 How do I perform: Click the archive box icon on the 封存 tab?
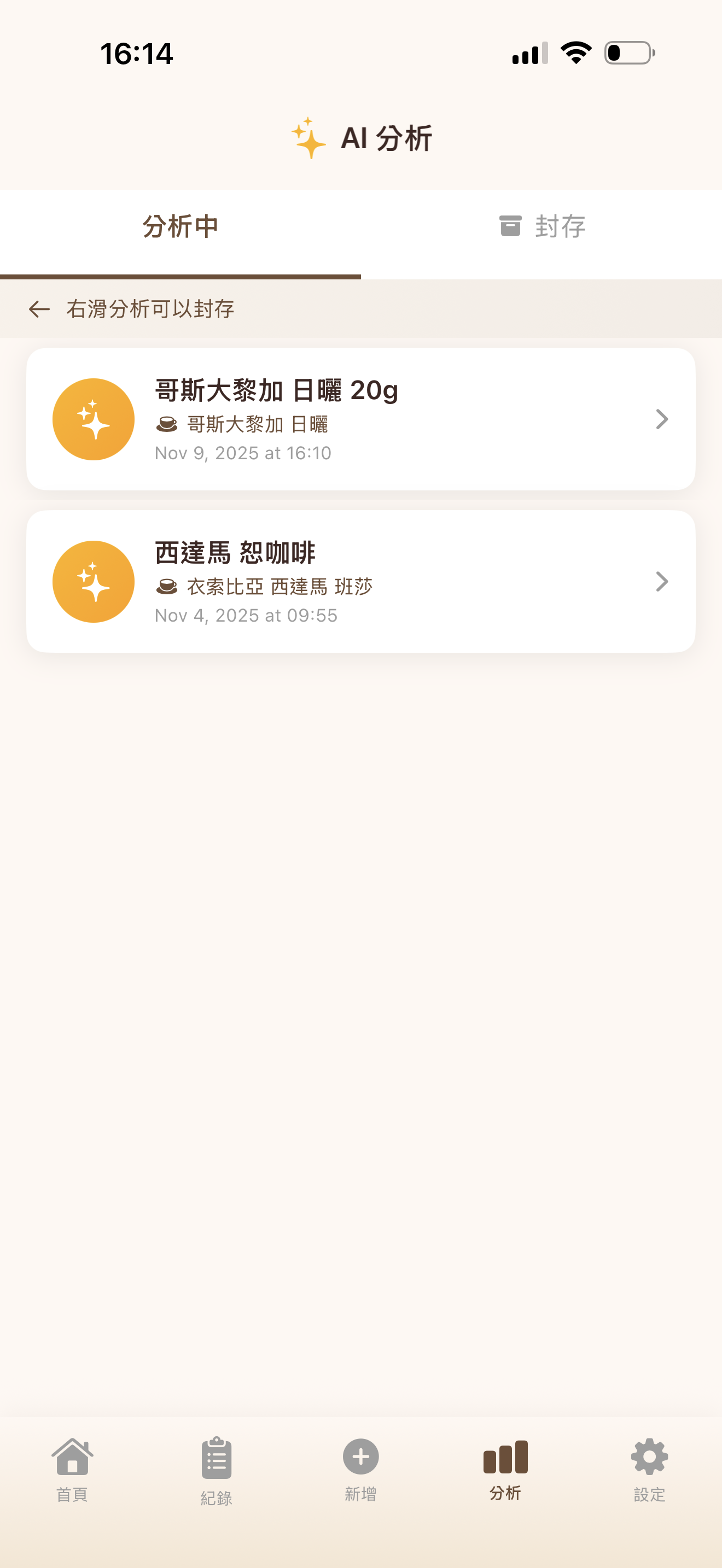[510, 225]
